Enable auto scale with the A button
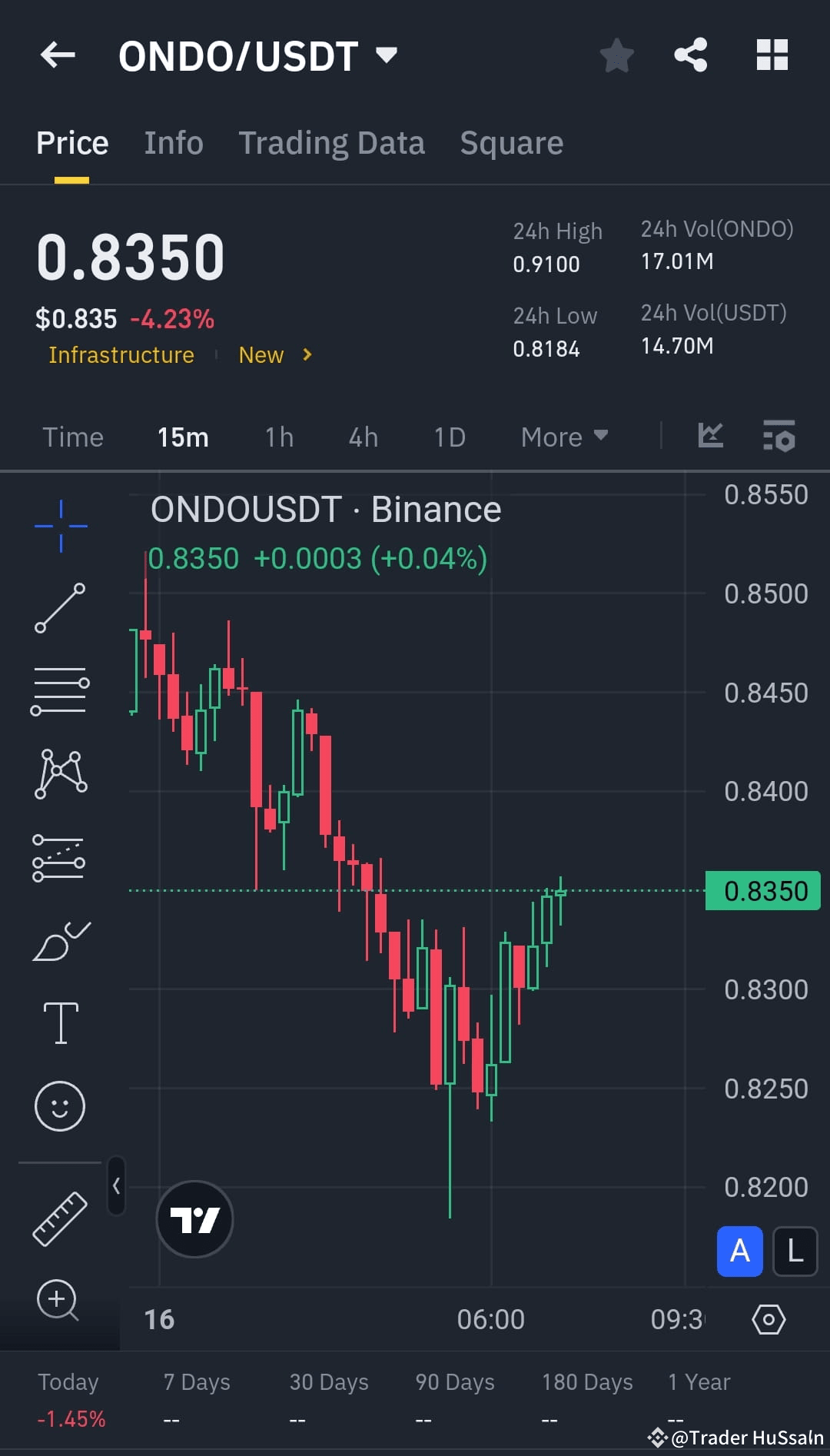The width and height of the screenshot is (830, 1456). (x=739, y=1252)
